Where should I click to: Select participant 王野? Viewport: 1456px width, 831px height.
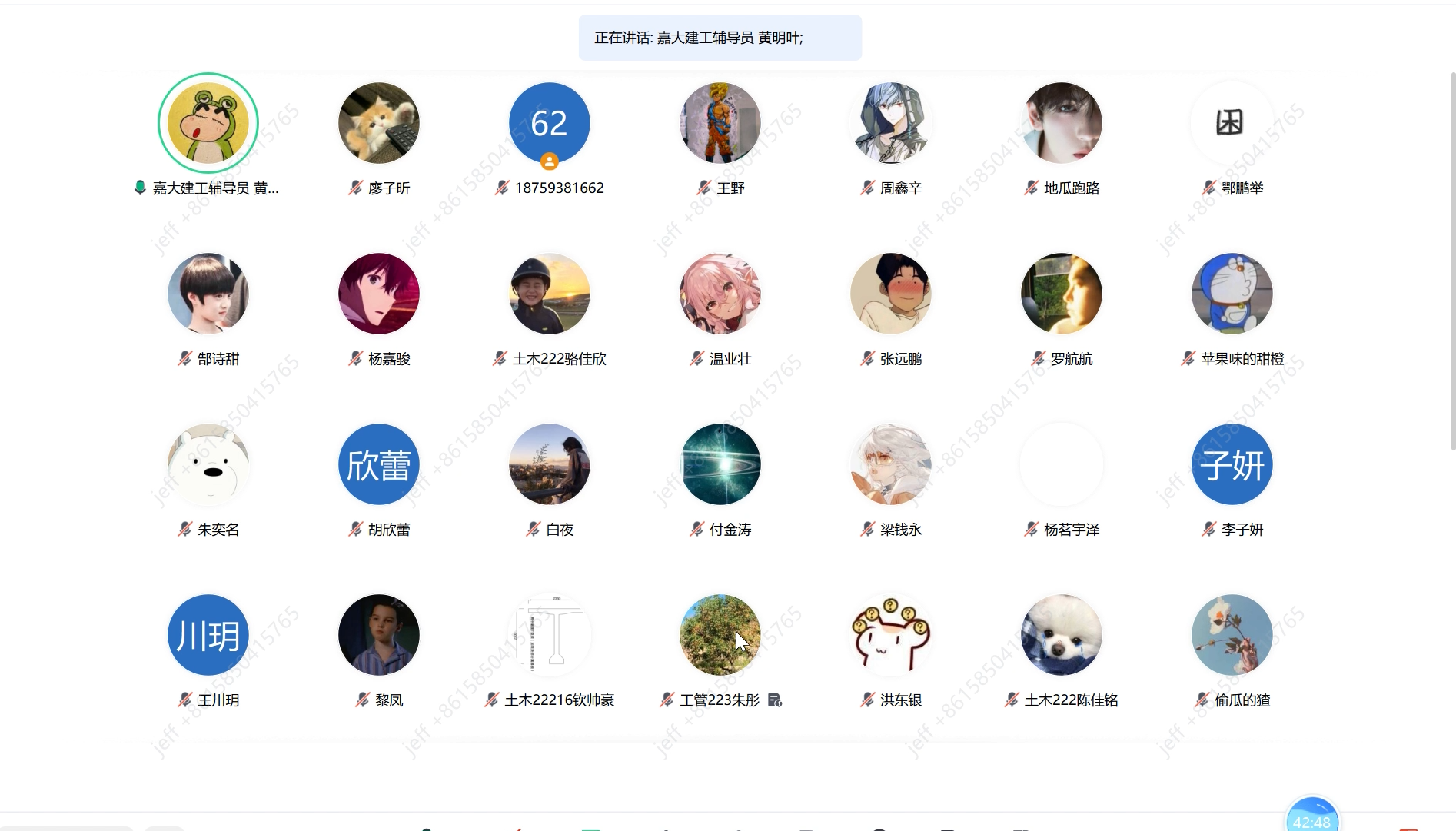coord(720,123)
